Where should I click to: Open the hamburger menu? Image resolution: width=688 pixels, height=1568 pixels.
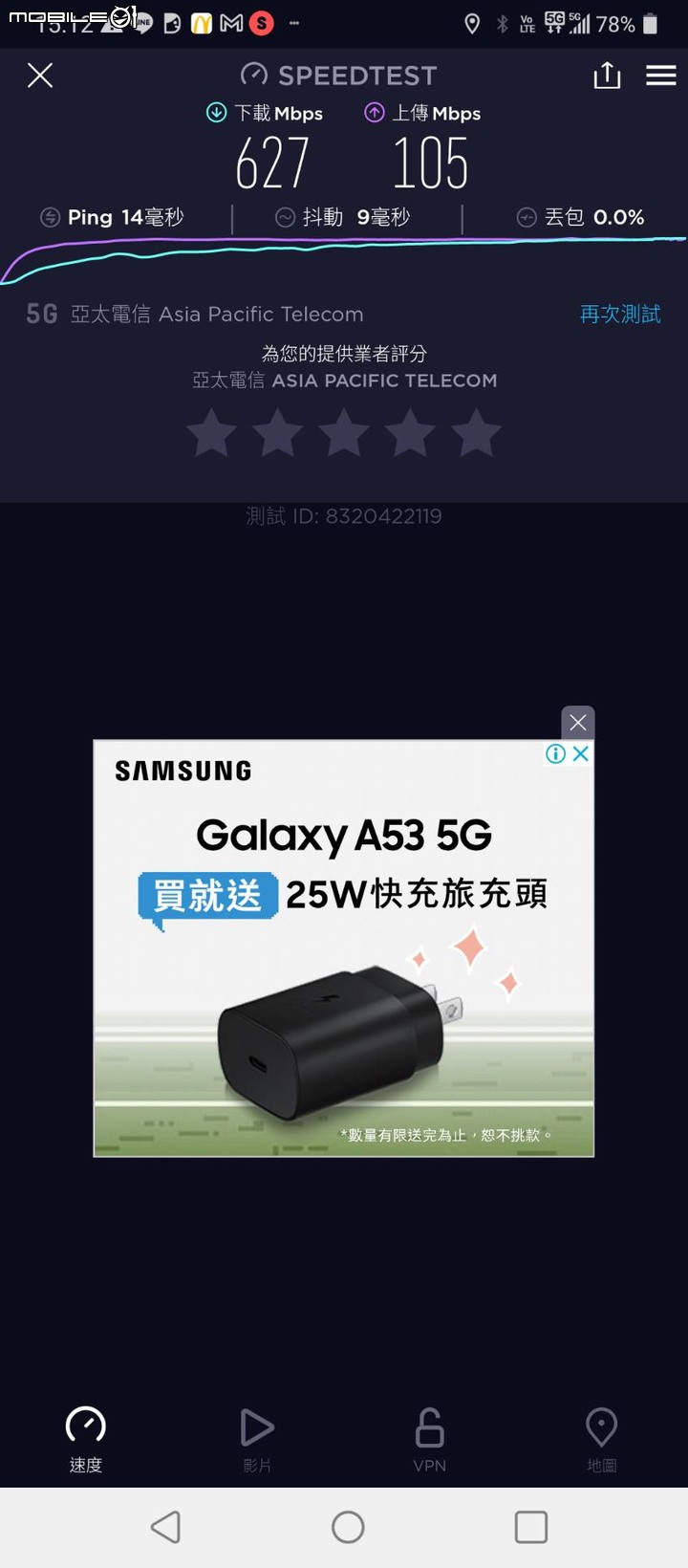(x=661, y=76)
